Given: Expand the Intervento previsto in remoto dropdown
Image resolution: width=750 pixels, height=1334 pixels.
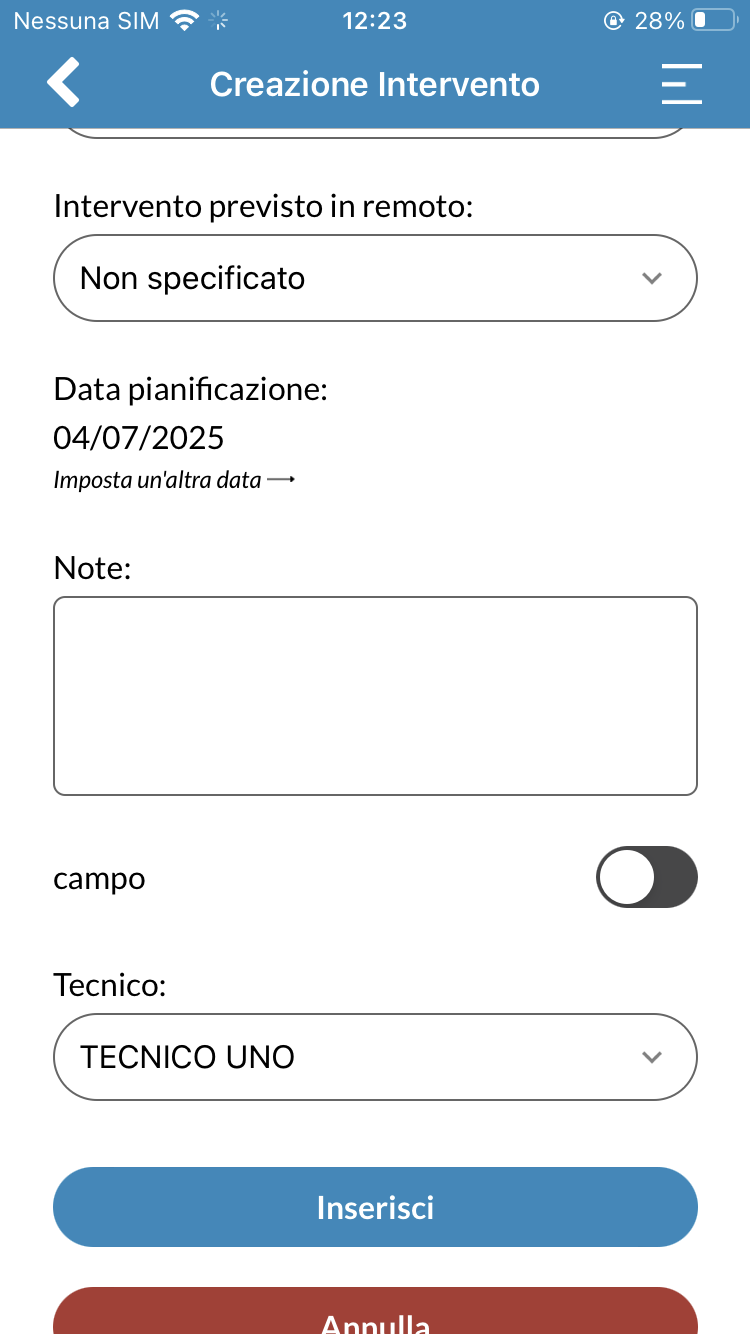Looking at the screenshot, I should (x=375, y=278).
